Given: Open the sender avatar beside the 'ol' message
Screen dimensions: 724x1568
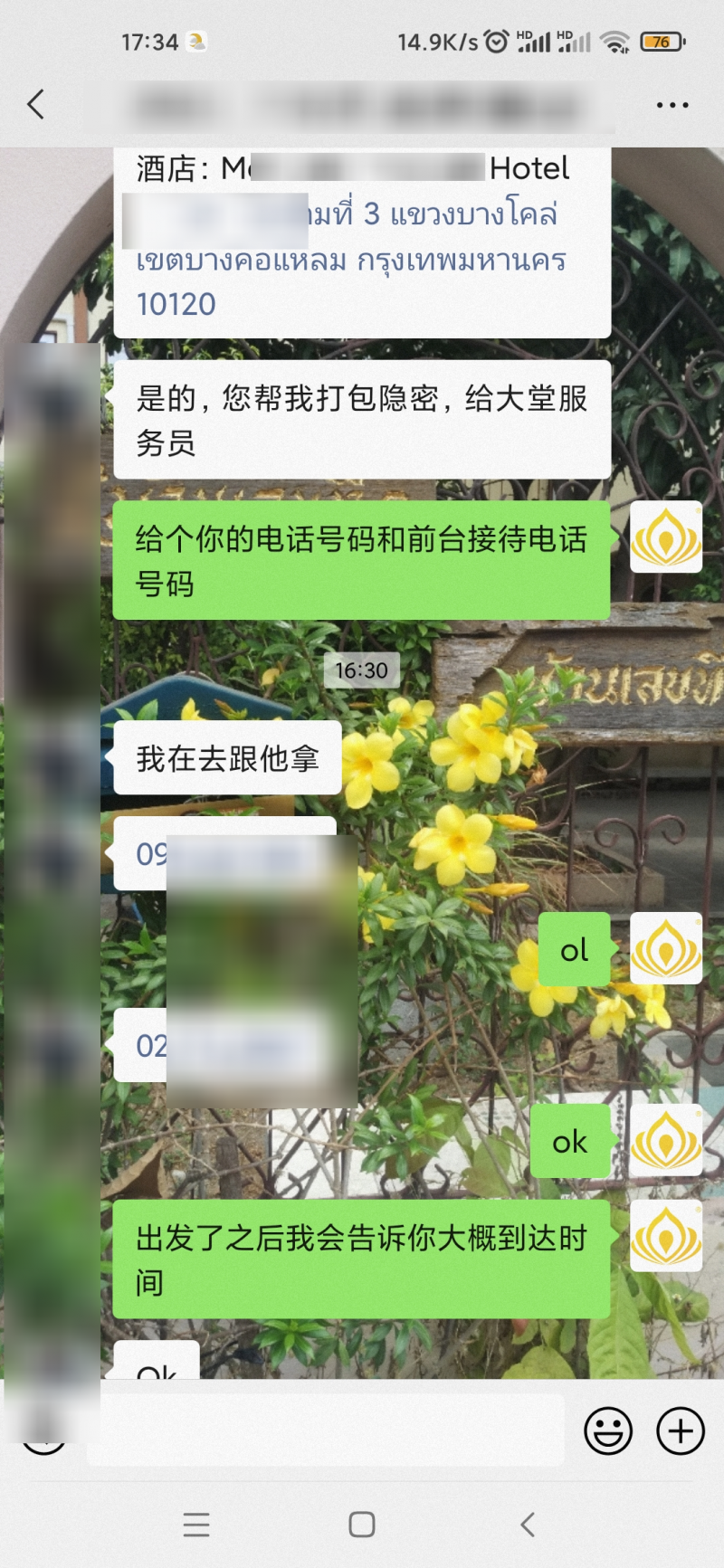Looking at the screenshot, I should pyautogui.click(x=665, y=948).
